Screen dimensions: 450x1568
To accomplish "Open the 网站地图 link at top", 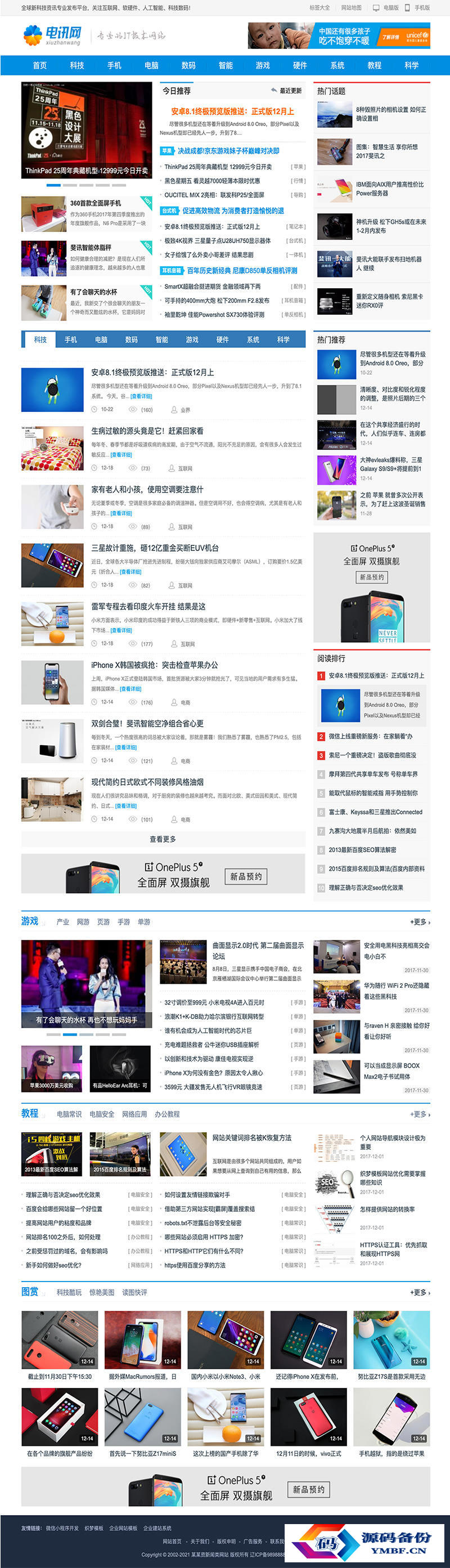I will point(351,8).
